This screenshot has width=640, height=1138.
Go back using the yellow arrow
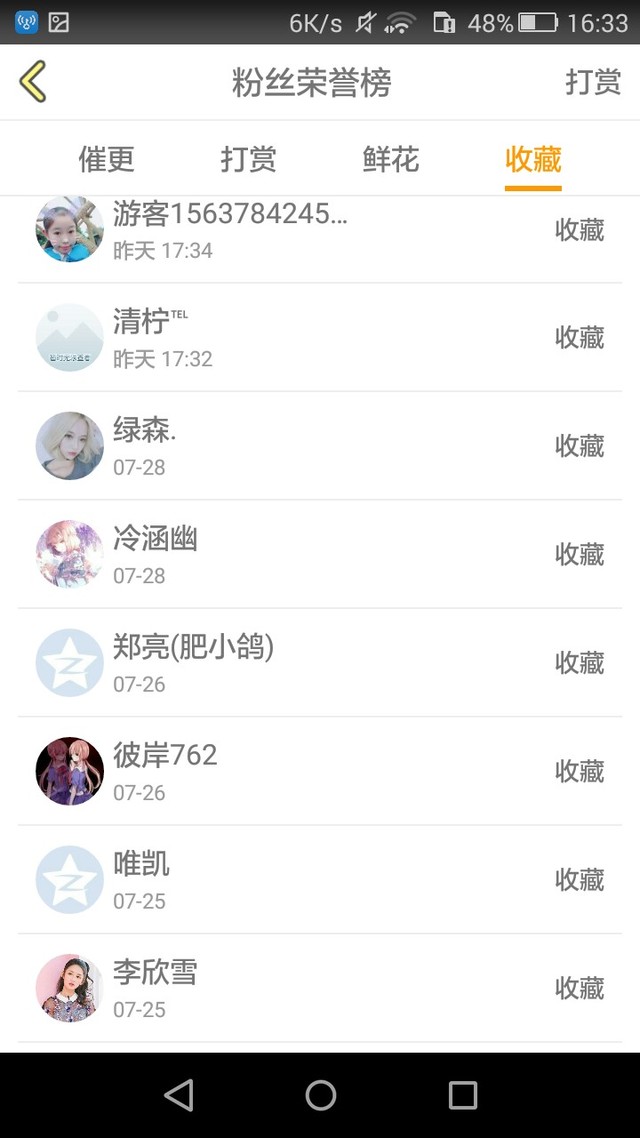[33, 82]
